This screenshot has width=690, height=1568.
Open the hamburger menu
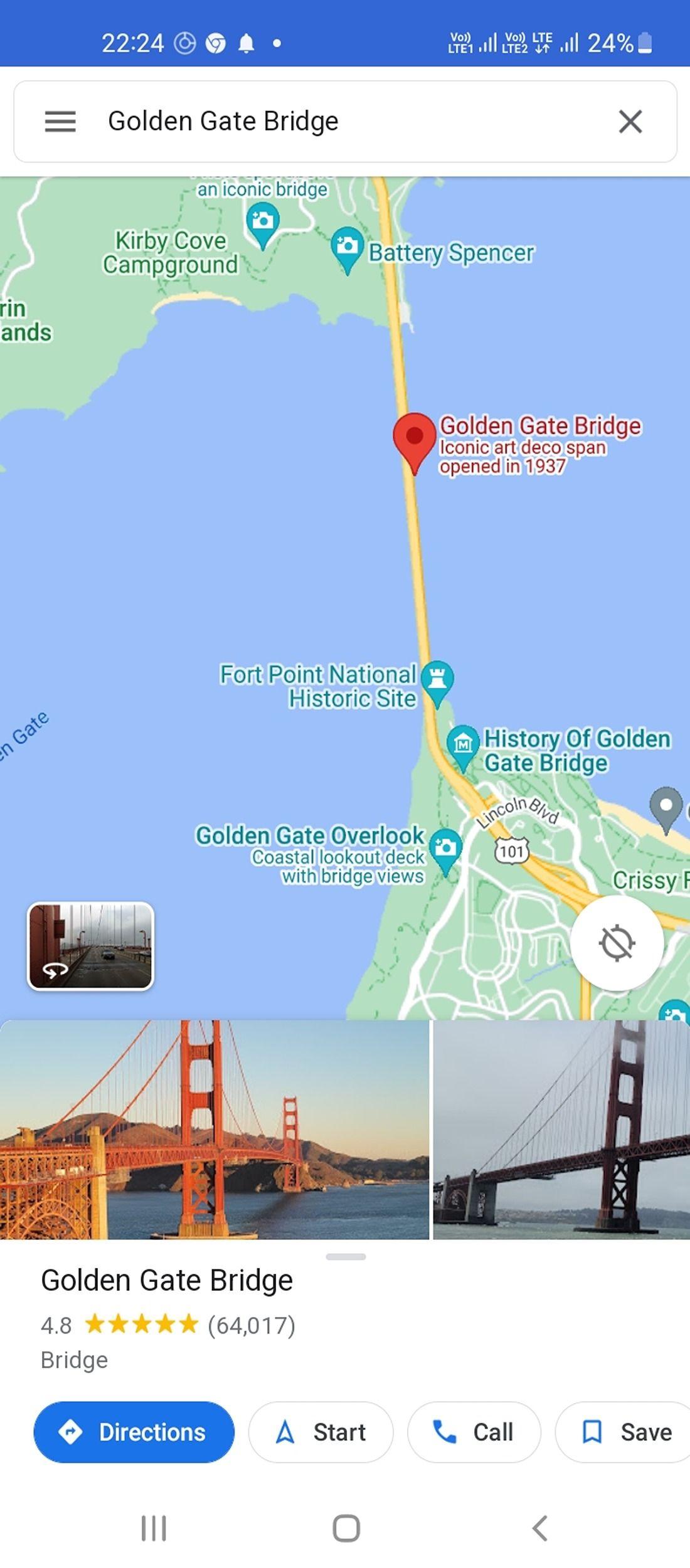pyautogui.click(x=60, y=121)
